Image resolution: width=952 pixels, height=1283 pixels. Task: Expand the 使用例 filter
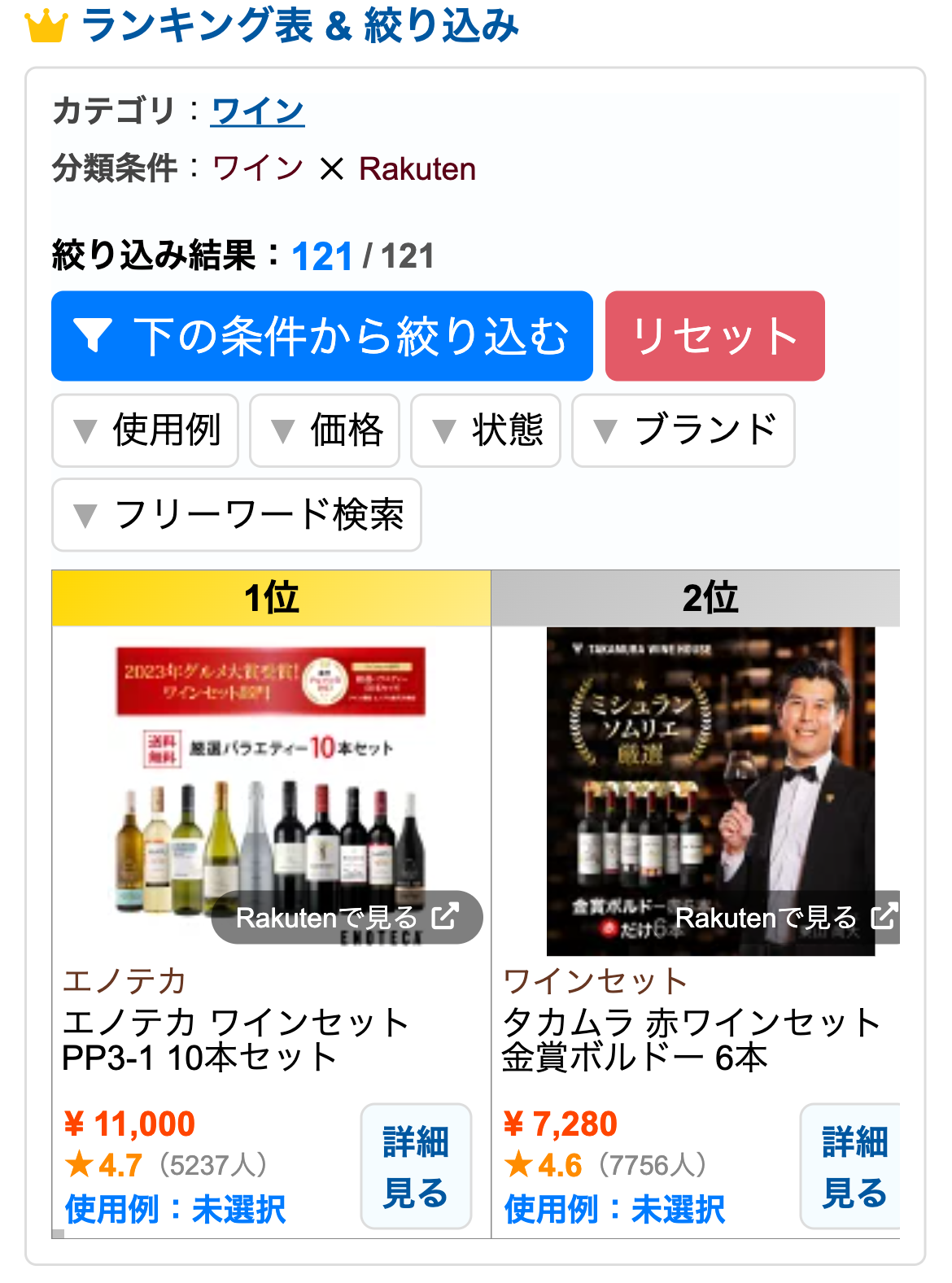[x=145, y=430]
